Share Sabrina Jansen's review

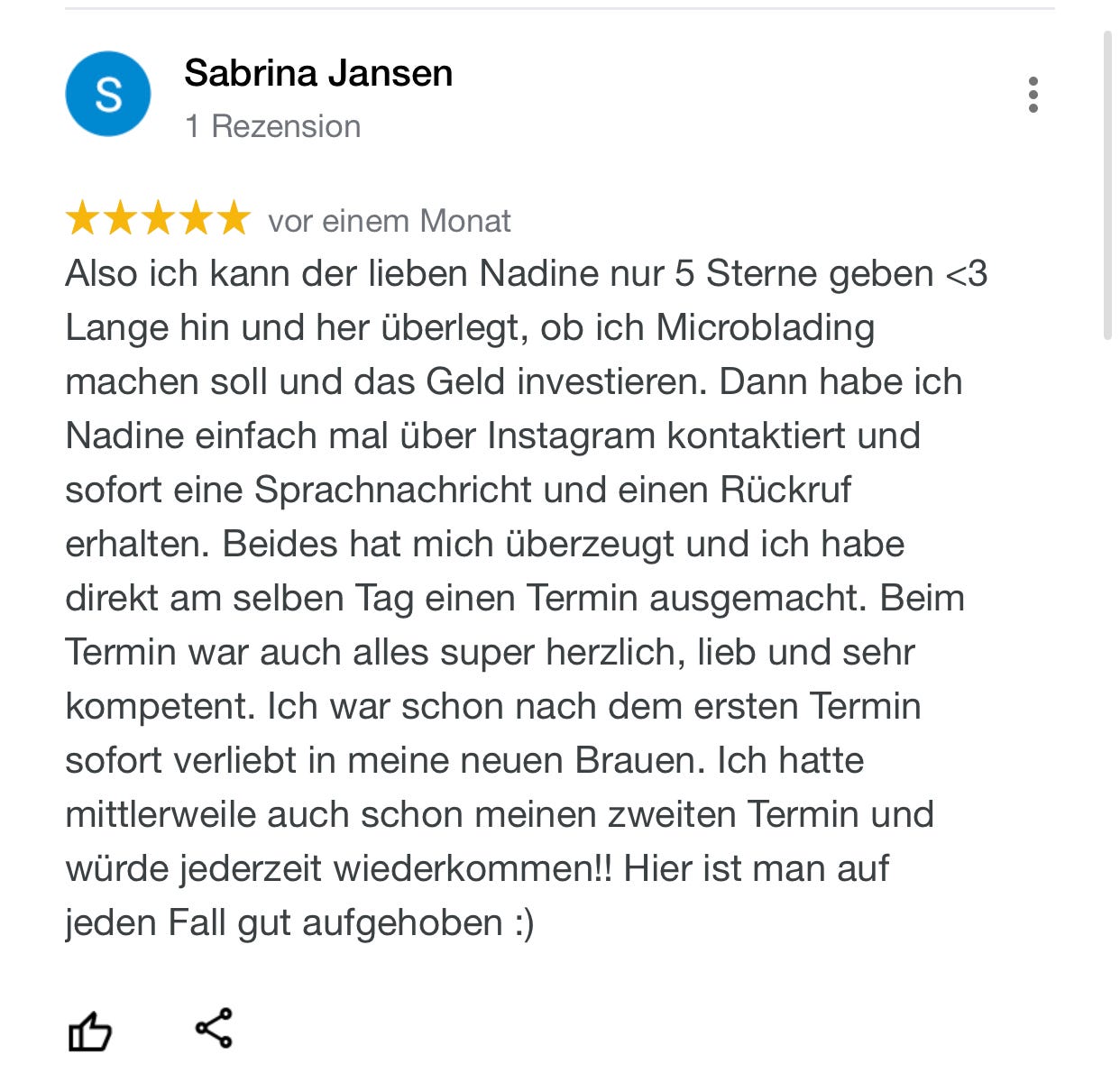214,1028
